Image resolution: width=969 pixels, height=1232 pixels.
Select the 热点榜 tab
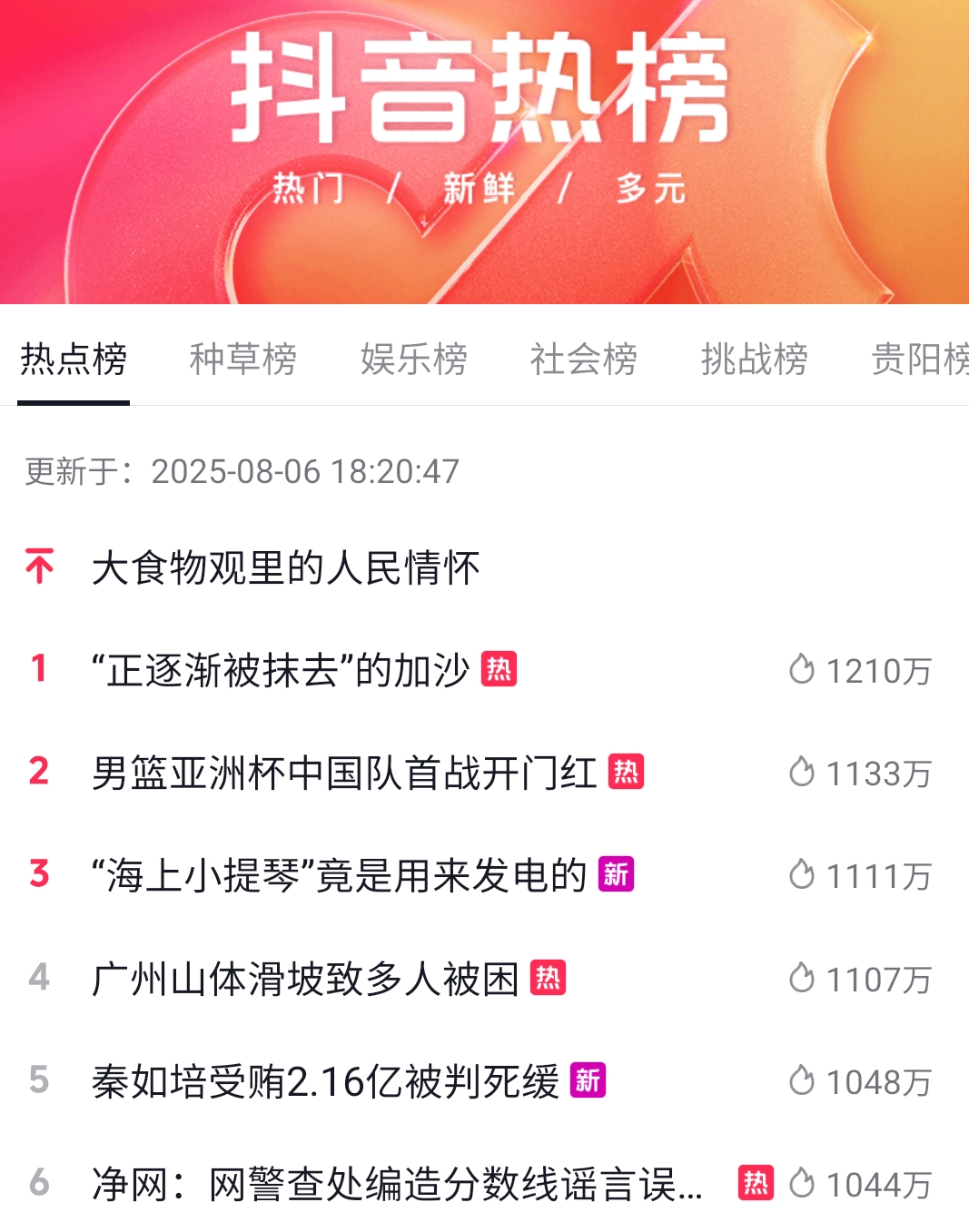74,359
